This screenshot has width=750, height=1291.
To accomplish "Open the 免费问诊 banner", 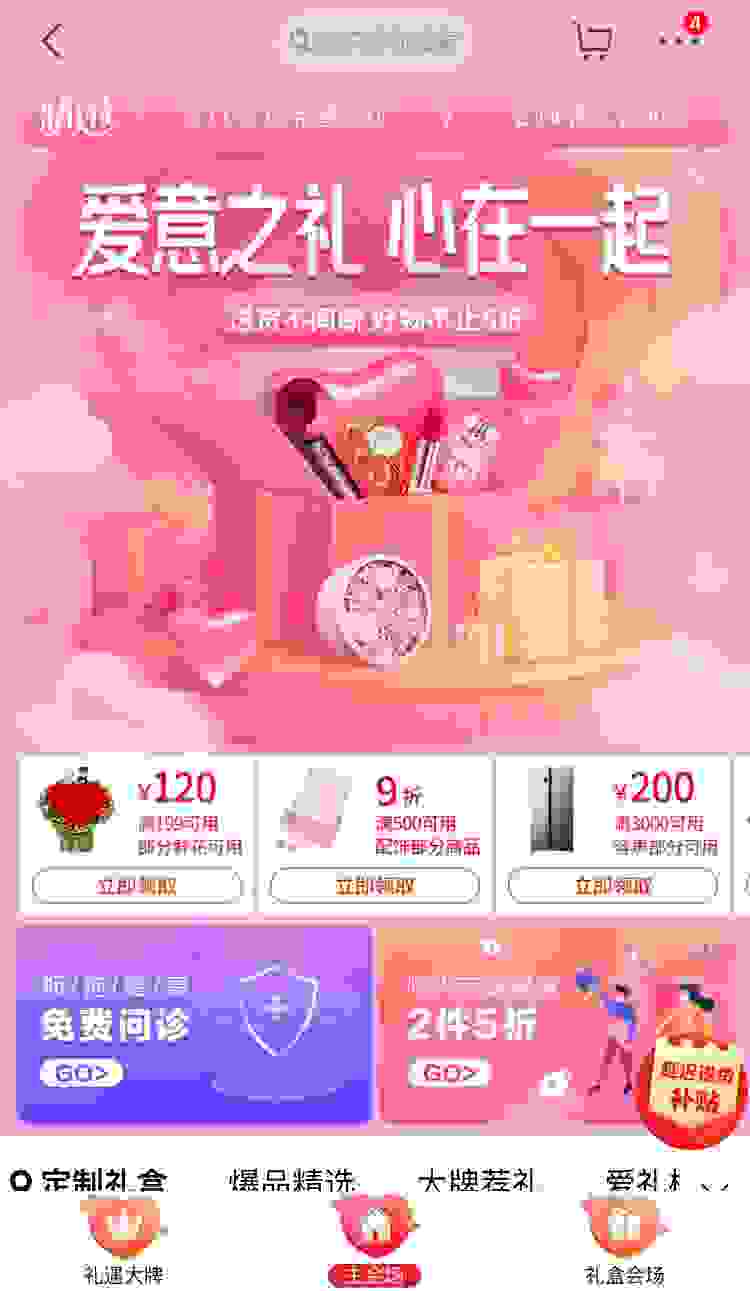I will 194,1025.
